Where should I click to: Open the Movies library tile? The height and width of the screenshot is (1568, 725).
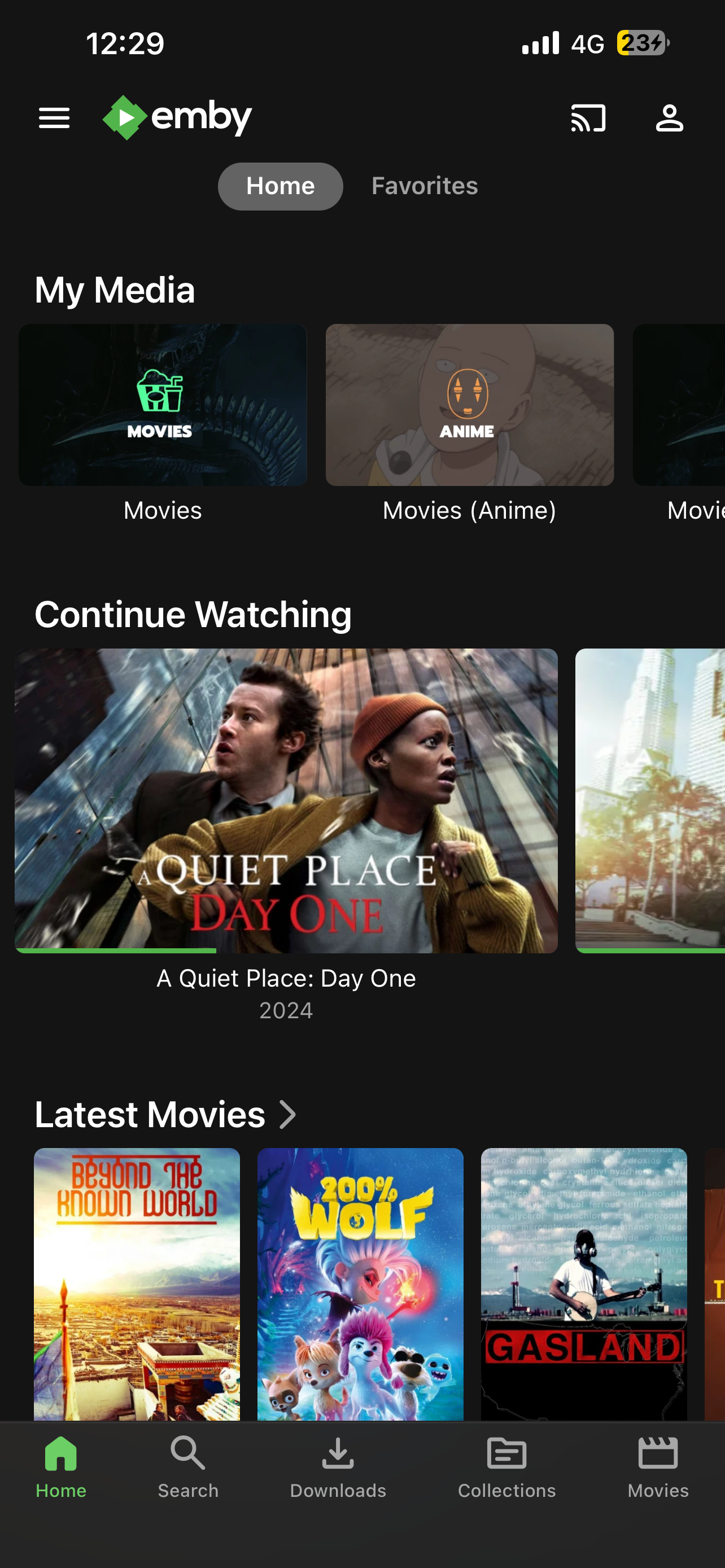[163, 405]
